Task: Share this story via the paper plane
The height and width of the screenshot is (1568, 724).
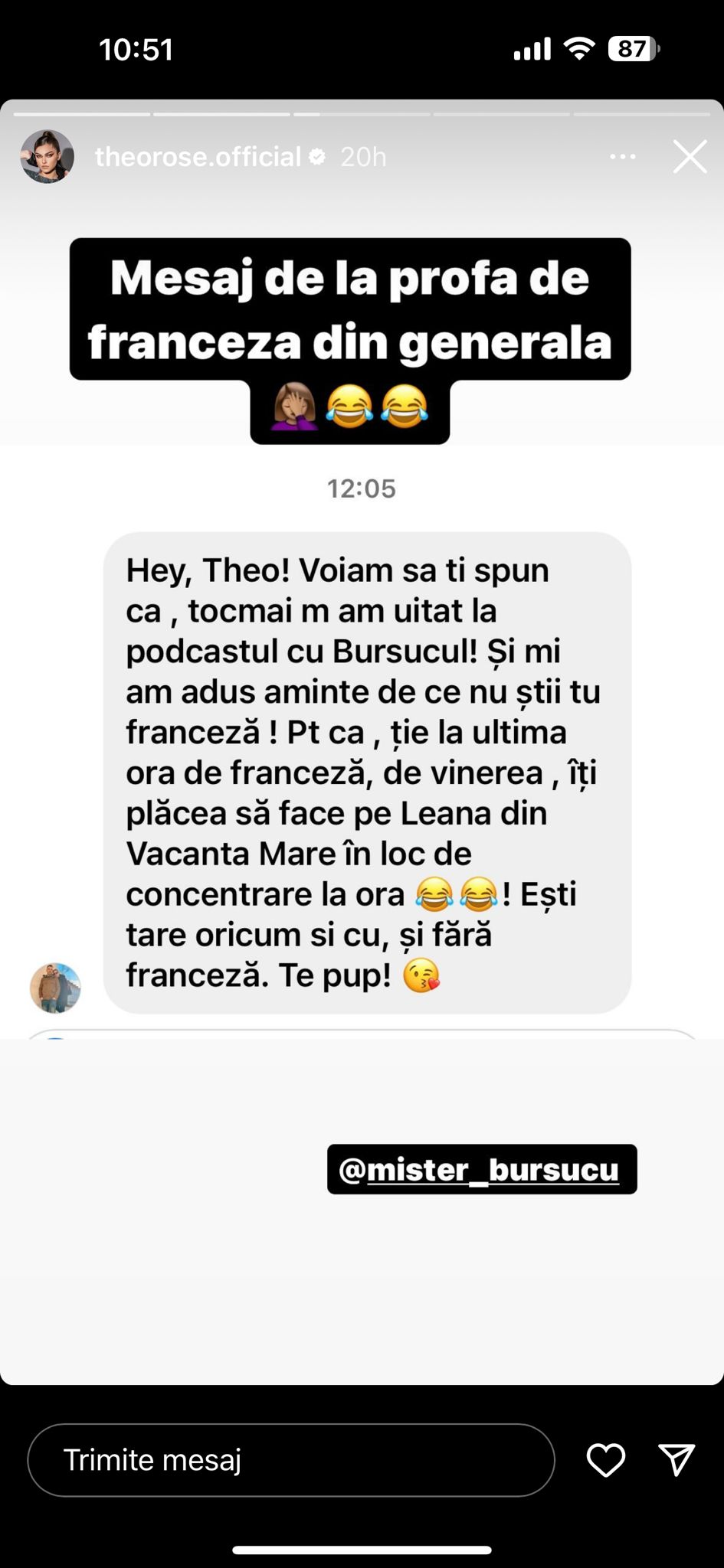Action: pyautogui.click(x=676, y=1460)
